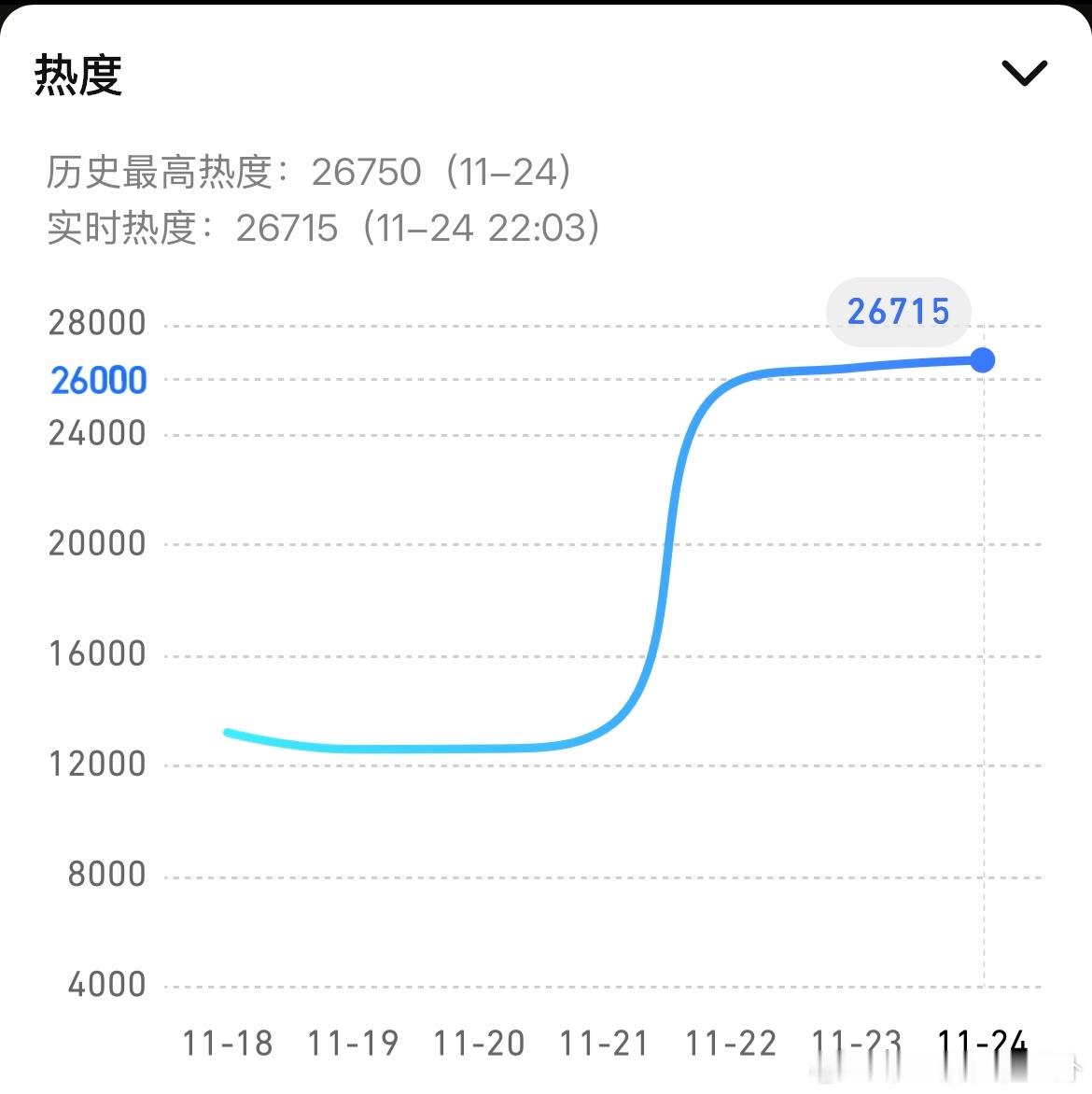Screen dimensions: 1092x1094
Task: Select the 实时热度 26715 text line
Action: 322,229
